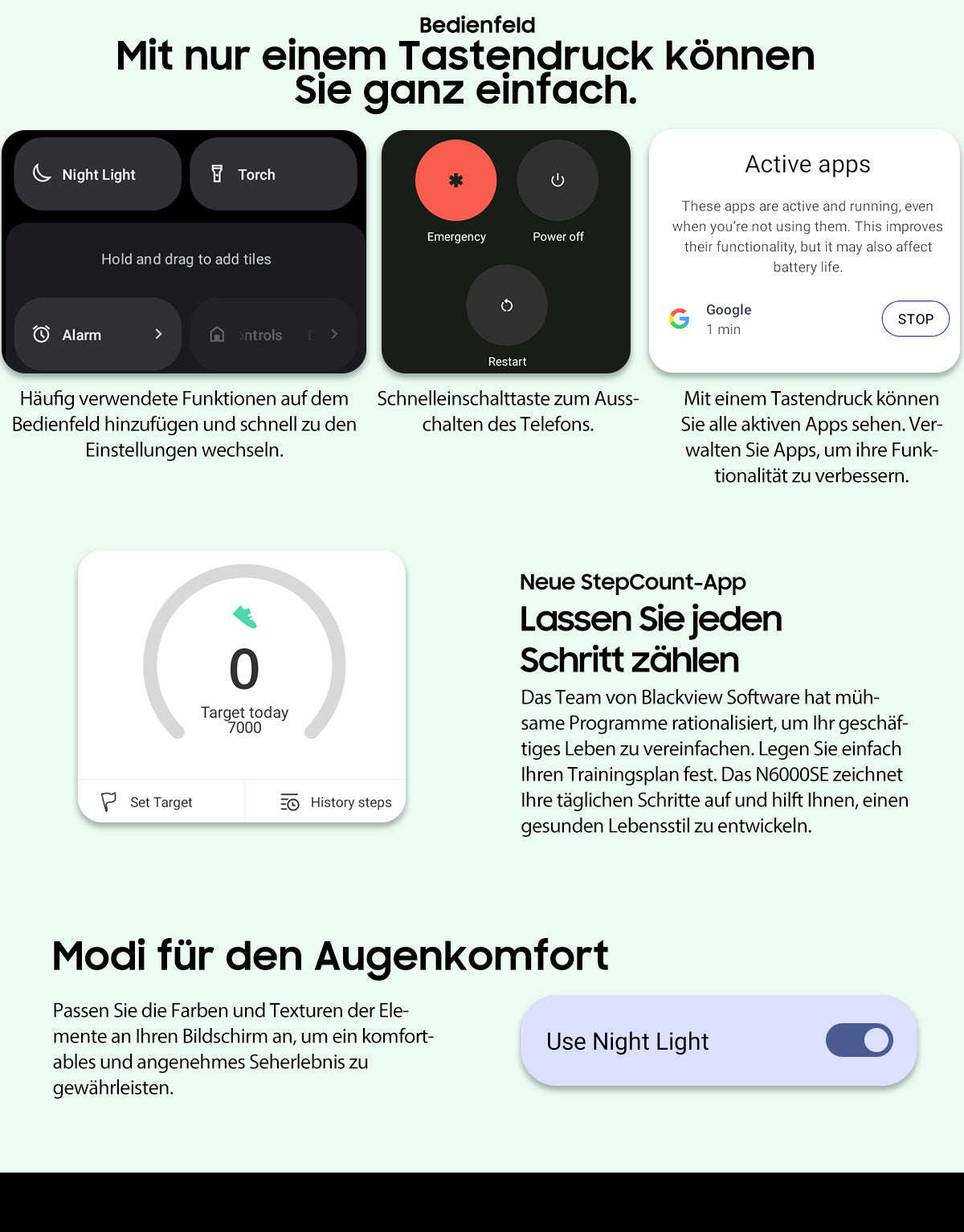Image resolution: width=964 pixels, height=1232 pixels.
Task: Stop the Google active app
Action: [x=915, y=319]
